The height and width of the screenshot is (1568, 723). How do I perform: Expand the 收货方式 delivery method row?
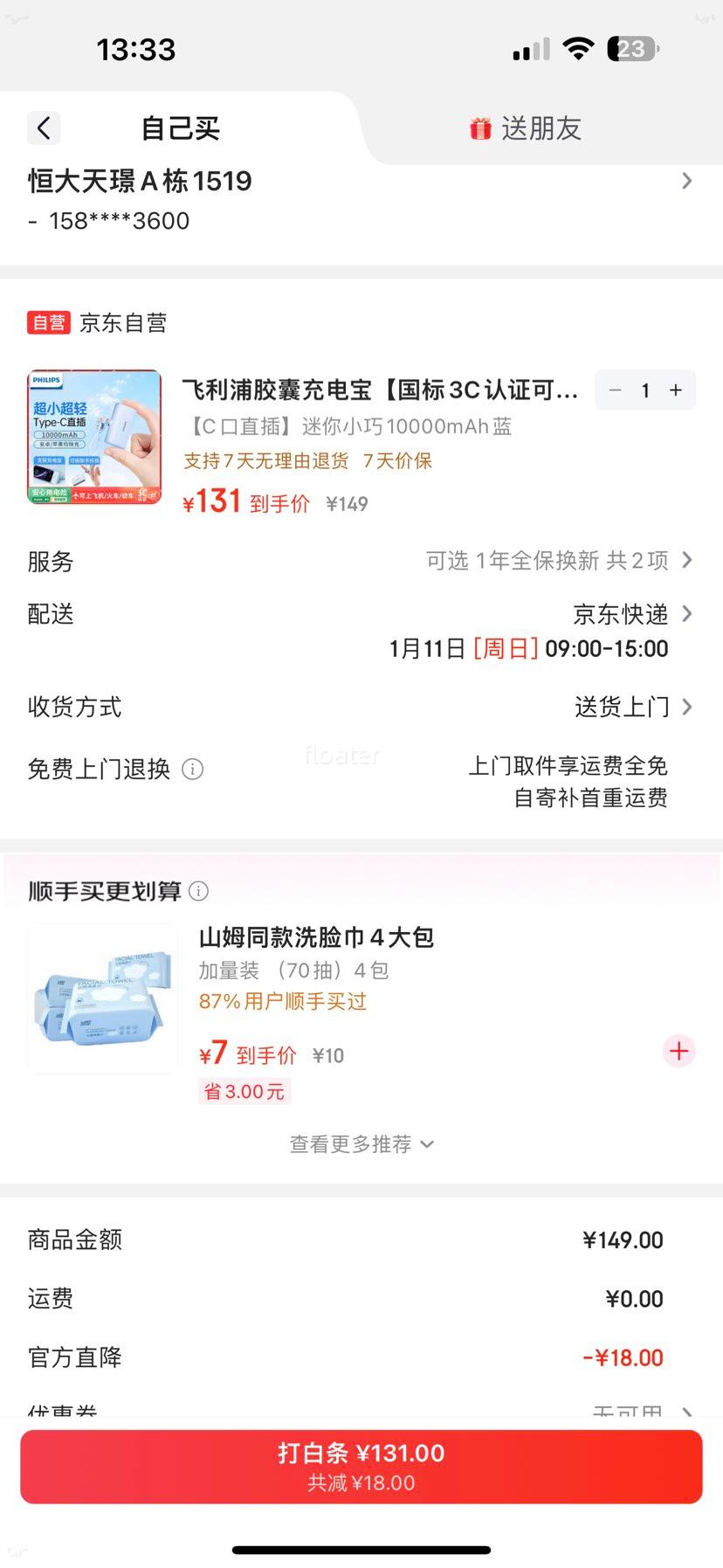coord(686,707)
